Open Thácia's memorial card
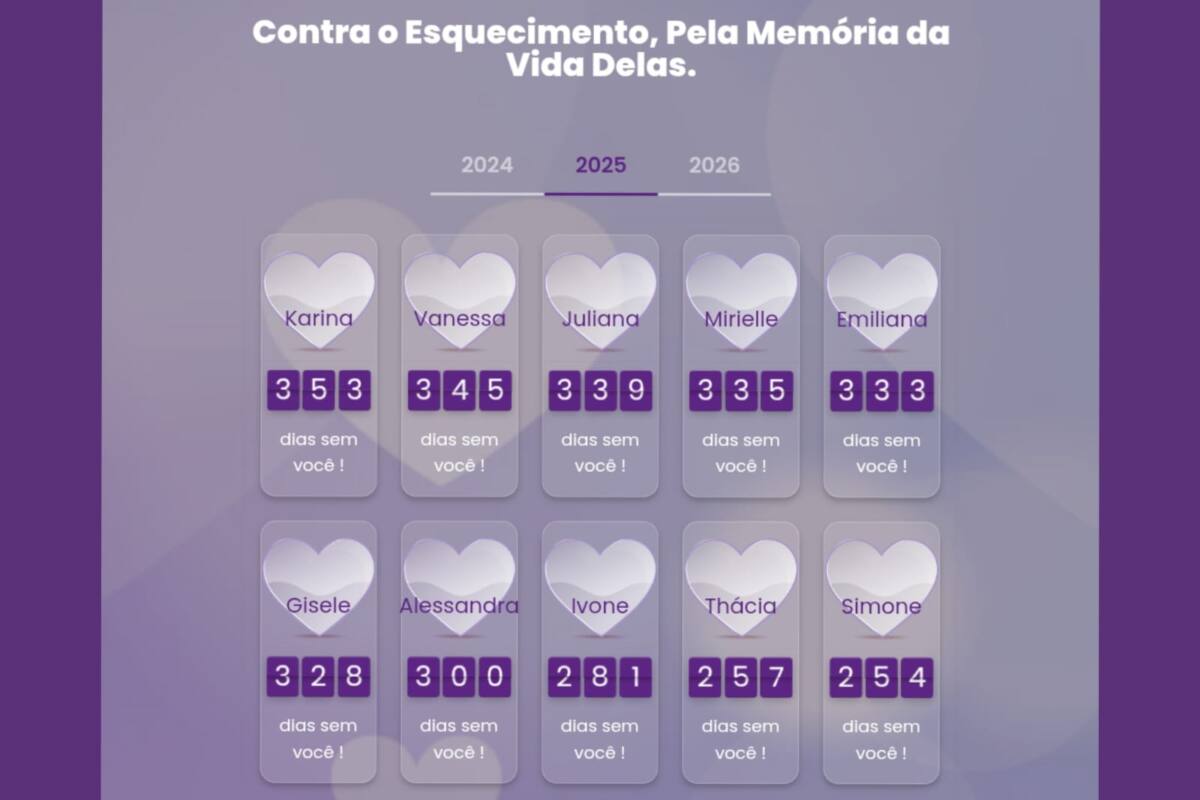The width and height of the screenshot is (1200, 800). [741, 652]
